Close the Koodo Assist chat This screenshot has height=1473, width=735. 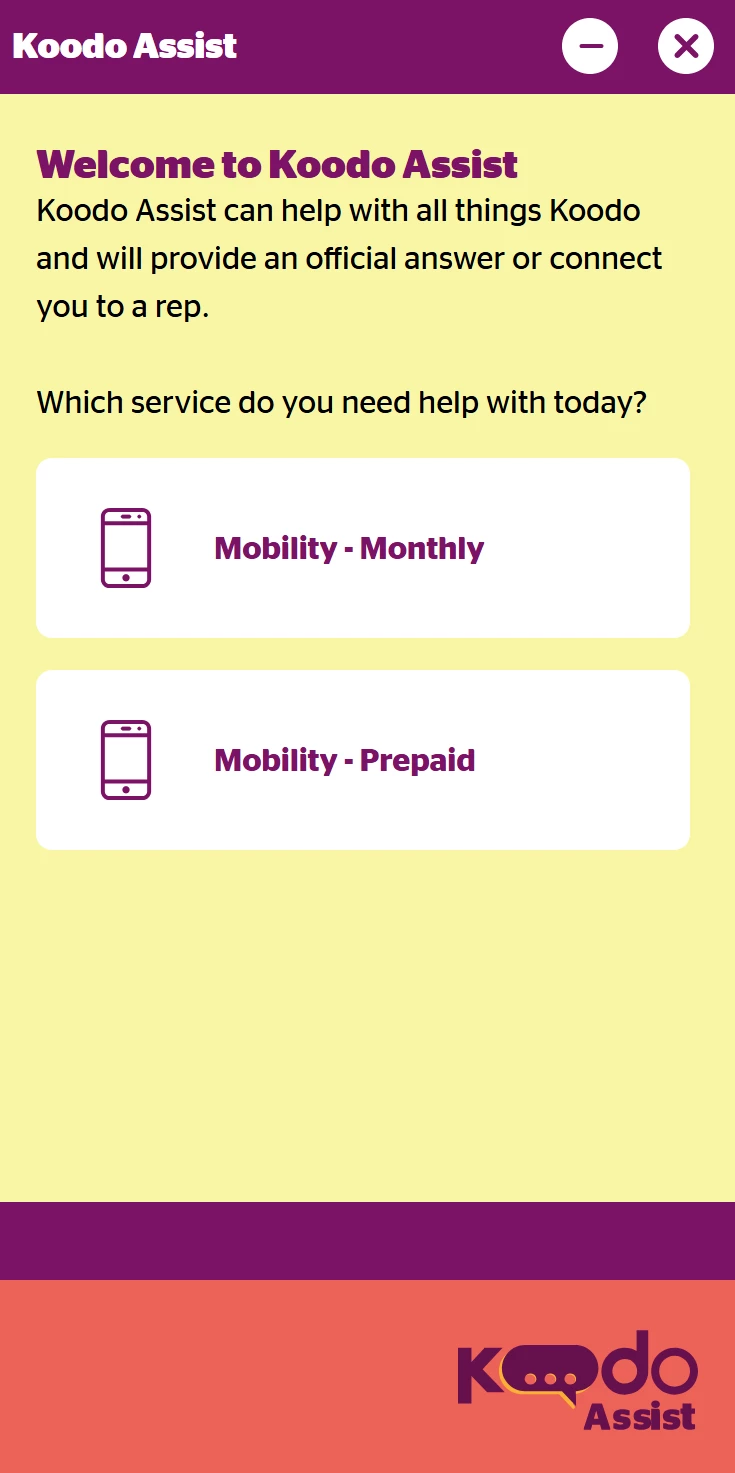(686, 46)
